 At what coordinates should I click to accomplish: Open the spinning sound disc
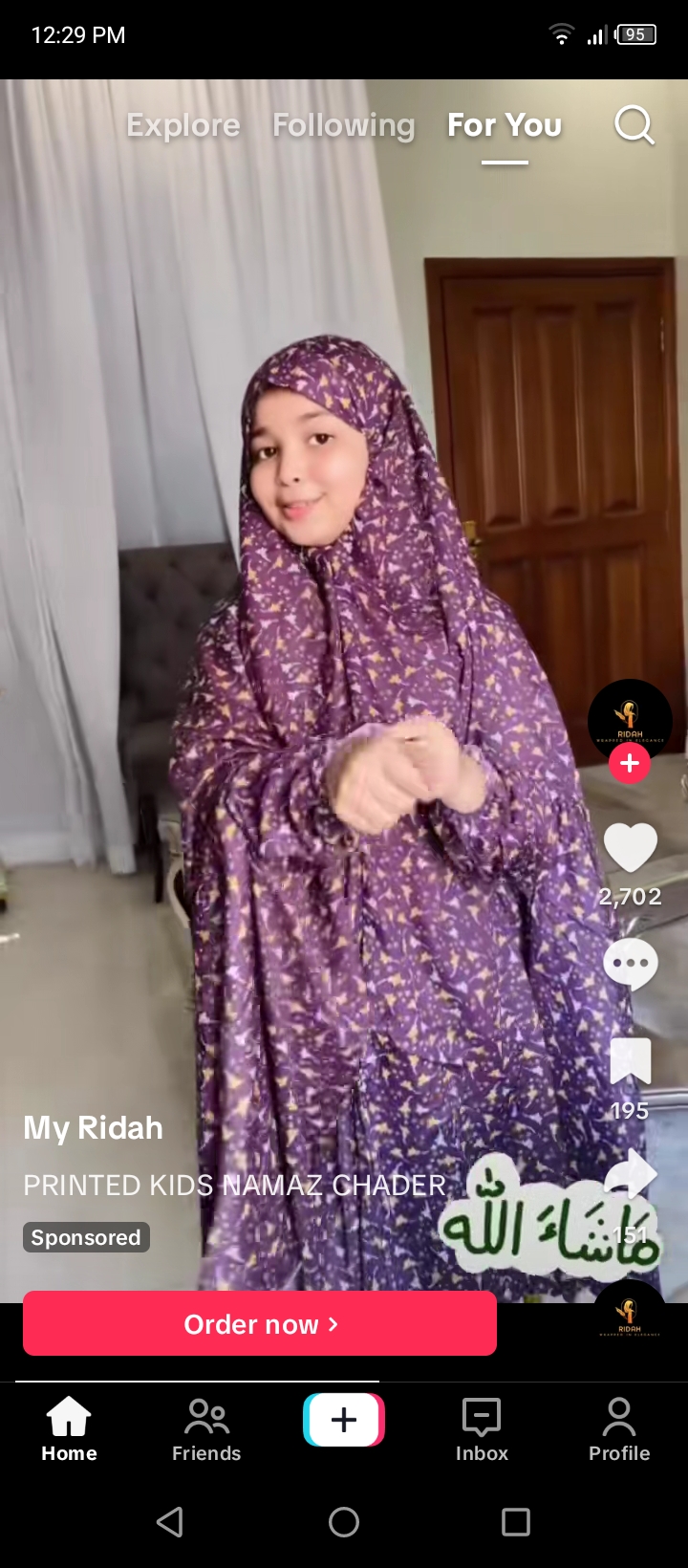pos(629,1314)
